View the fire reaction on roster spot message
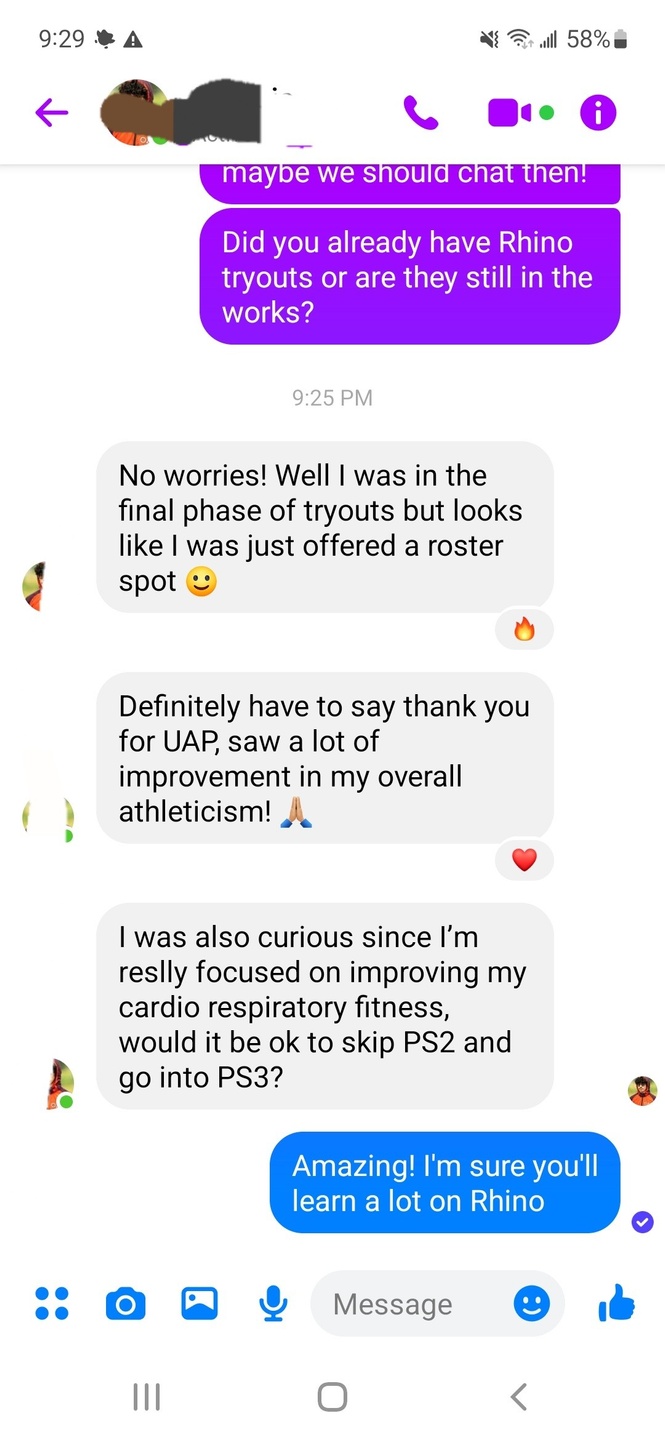The image size is (665, 1440). pyautogui.click(x=524, y=629)
